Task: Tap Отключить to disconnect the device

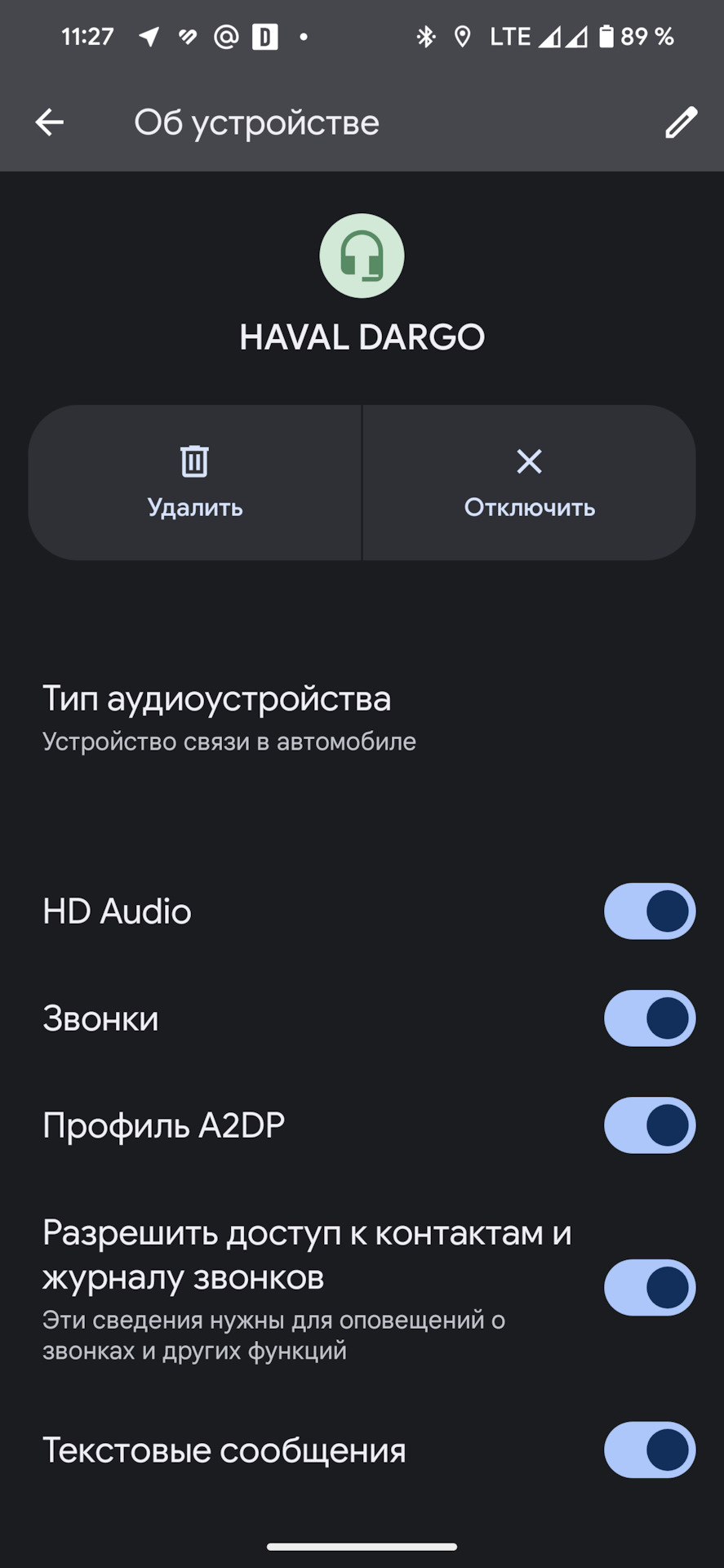Action: [530, 483]
